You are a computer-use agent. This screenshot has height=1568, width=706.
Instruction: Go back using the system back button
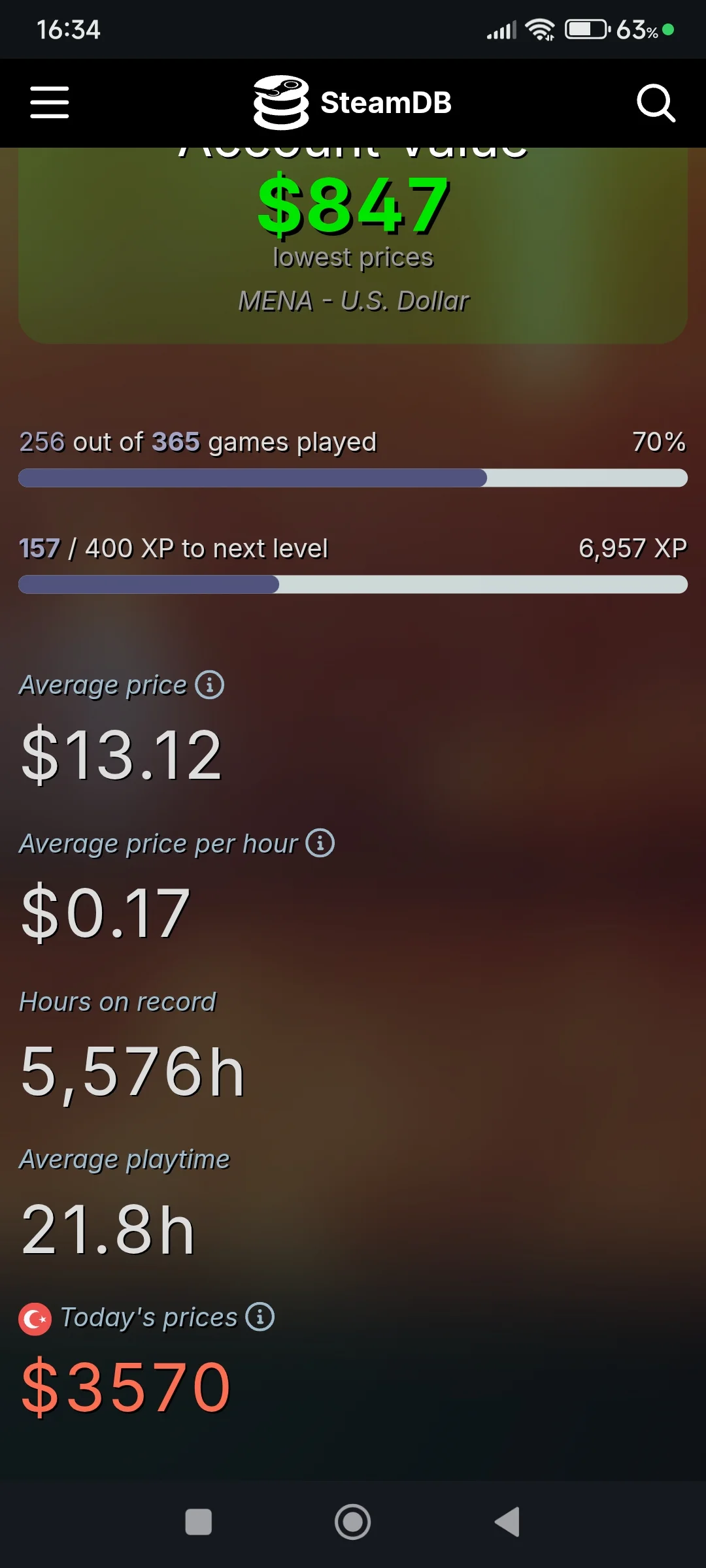(507, 1522)
